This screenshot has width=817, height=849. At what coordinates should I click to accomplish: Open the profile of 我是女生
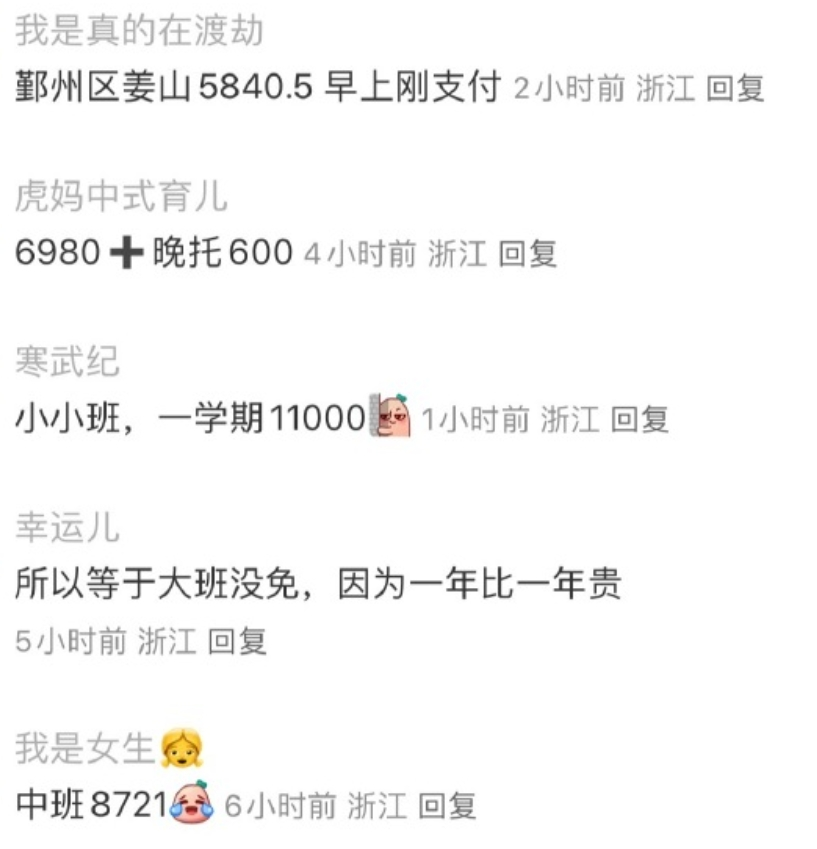[x=86, y=747]
